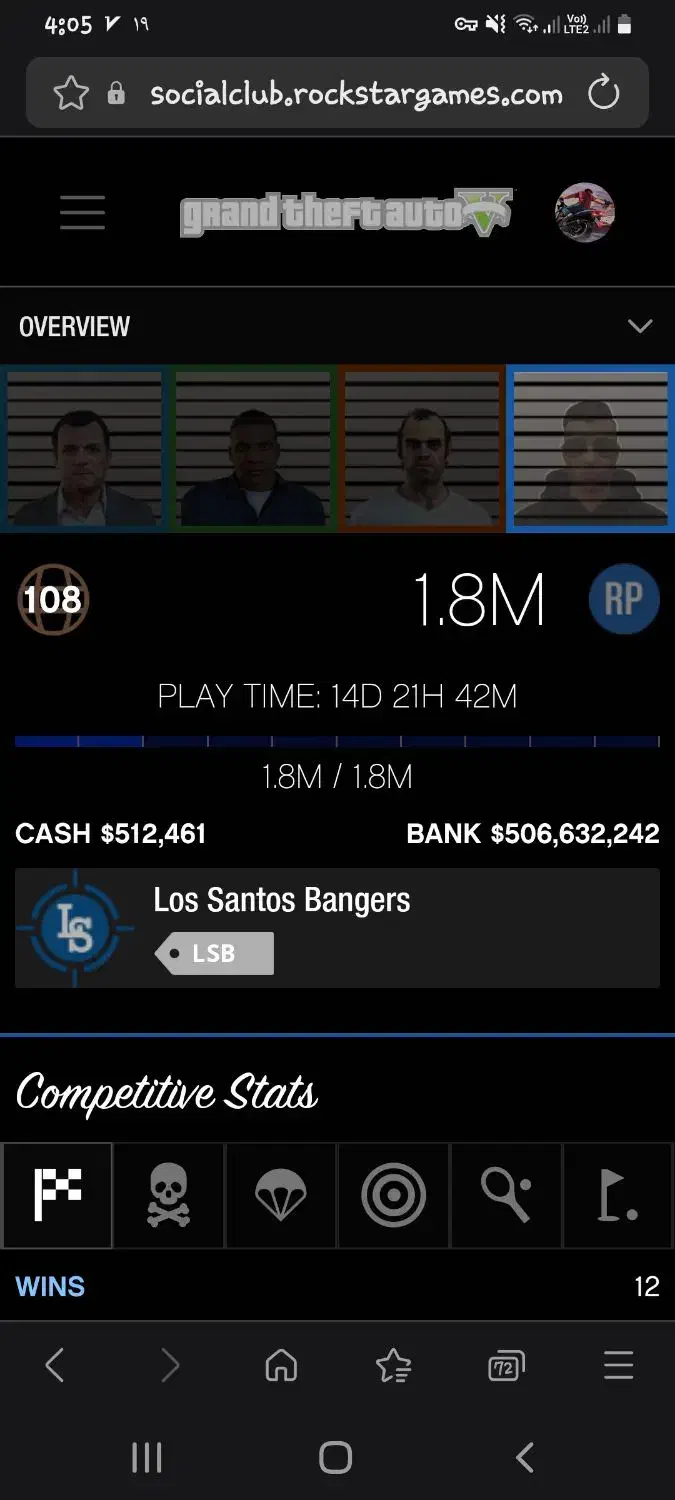Switch to the tennis racket tab

pos(506,1195)
